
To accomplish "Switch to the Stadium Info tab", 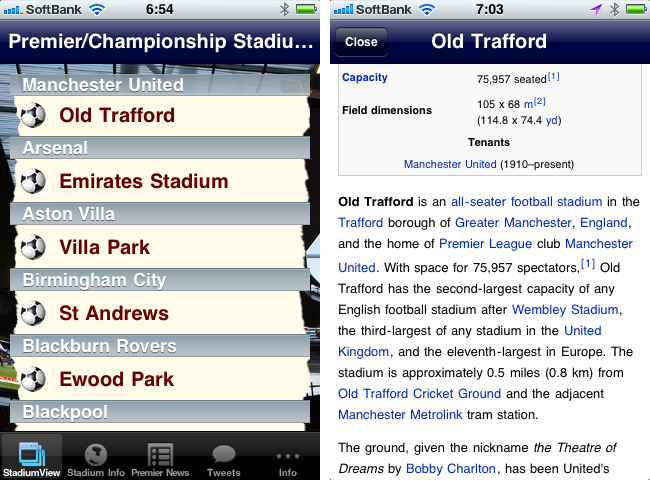I will tap(96, 458).
